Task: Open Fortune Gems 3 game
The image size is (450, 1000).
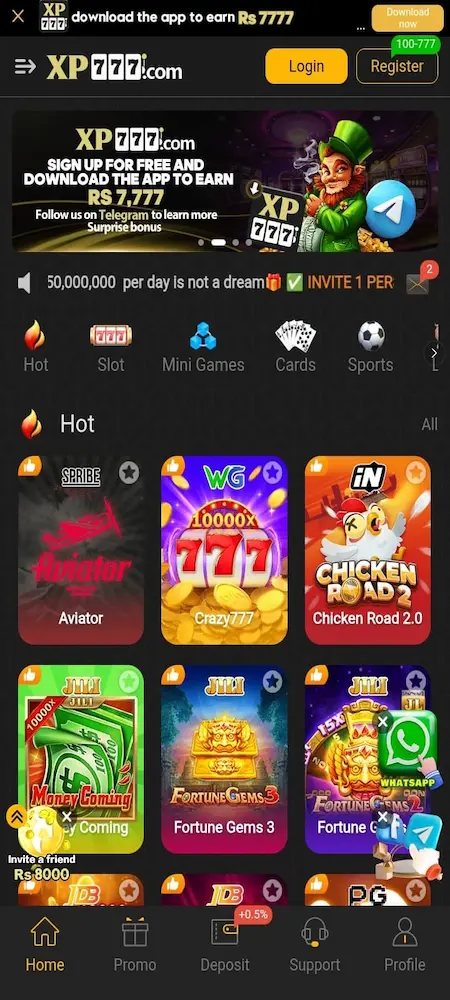Action: [224, 759]
